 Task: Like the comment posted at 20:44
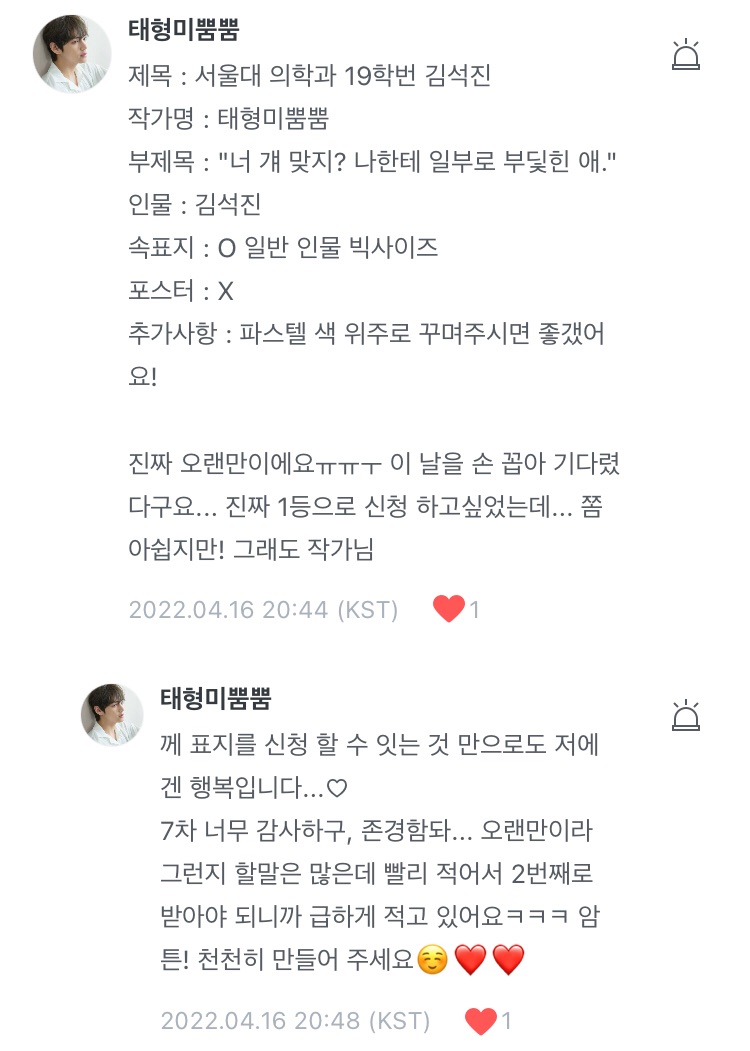click(x=449, y=608)
